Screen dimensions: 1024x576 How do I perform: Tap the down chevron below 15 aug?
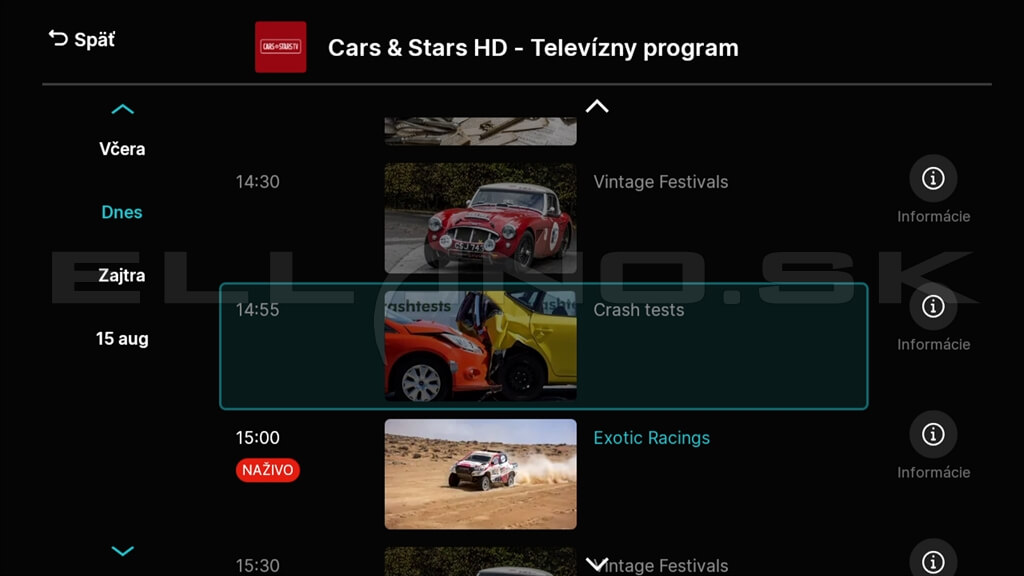click(x=122, y=551)
